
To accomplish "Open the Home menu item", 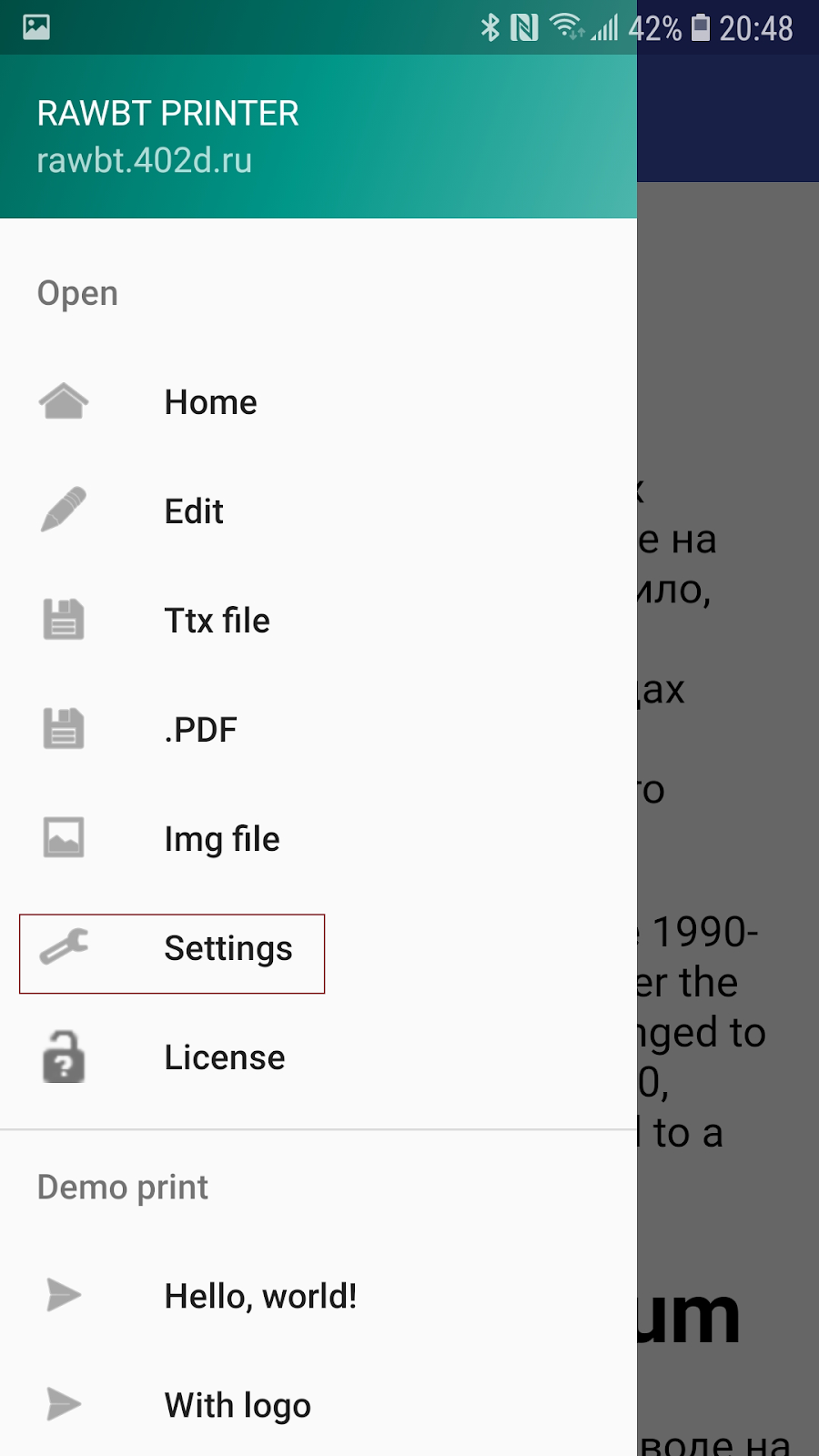I will 318,402.
